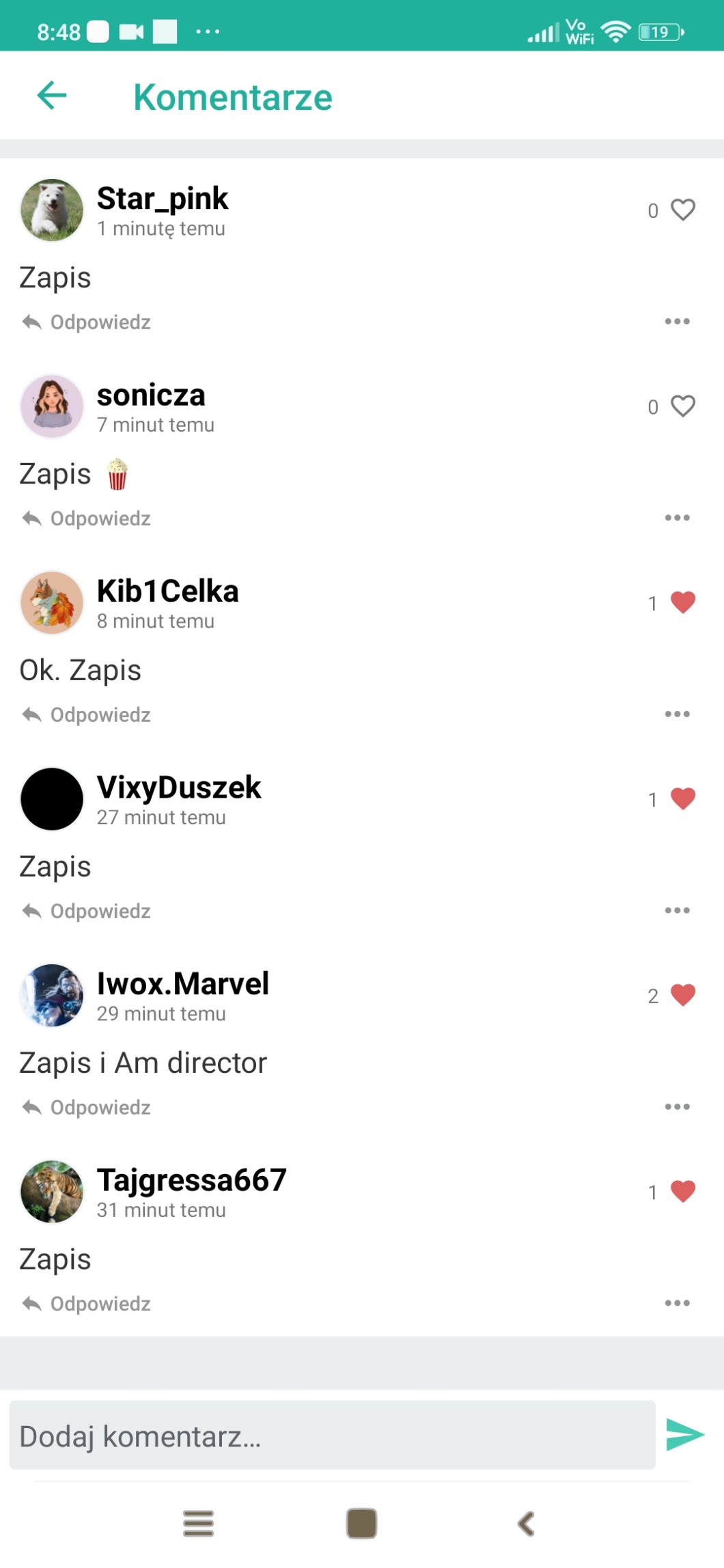Tap Odpowiedz under sonicza's comment

[x=87, y=518]
